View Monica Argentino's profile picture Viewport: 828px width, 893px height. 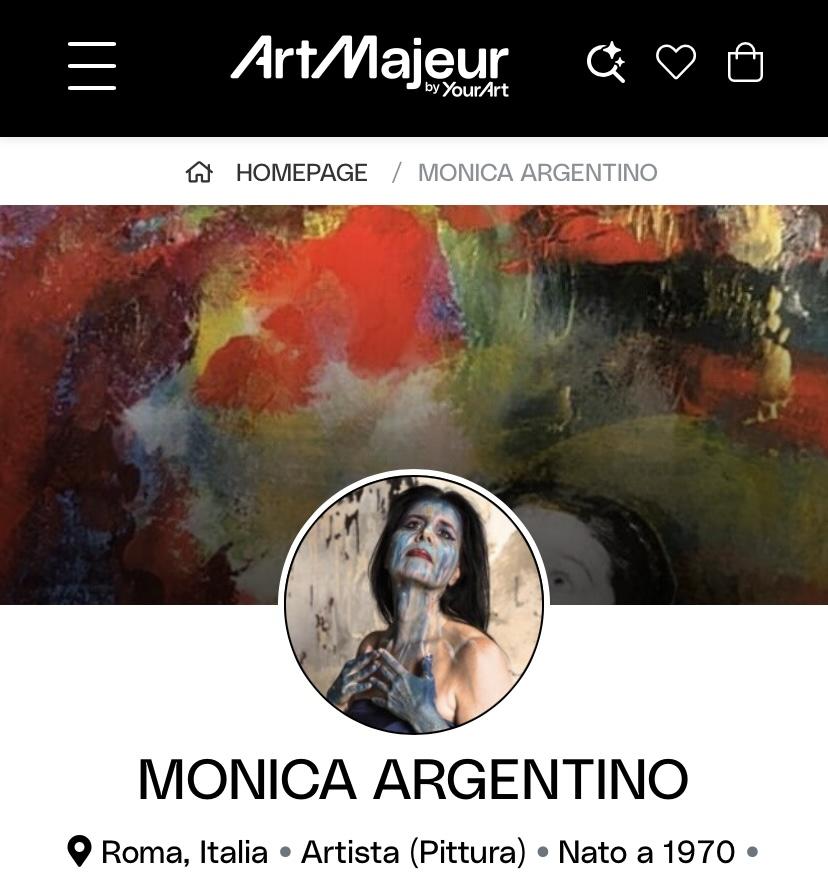414,604
